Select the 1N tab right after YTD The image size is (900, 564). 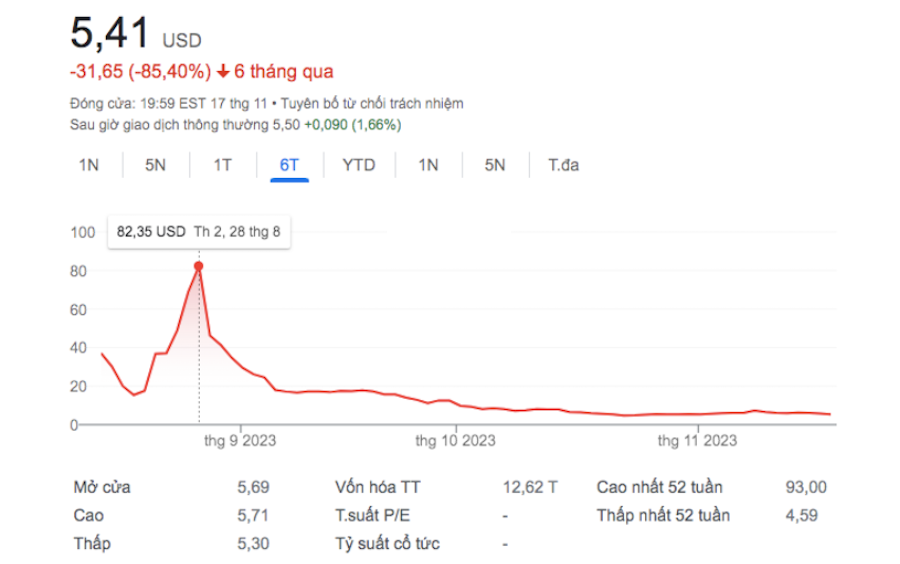click(x=428, y=165)
